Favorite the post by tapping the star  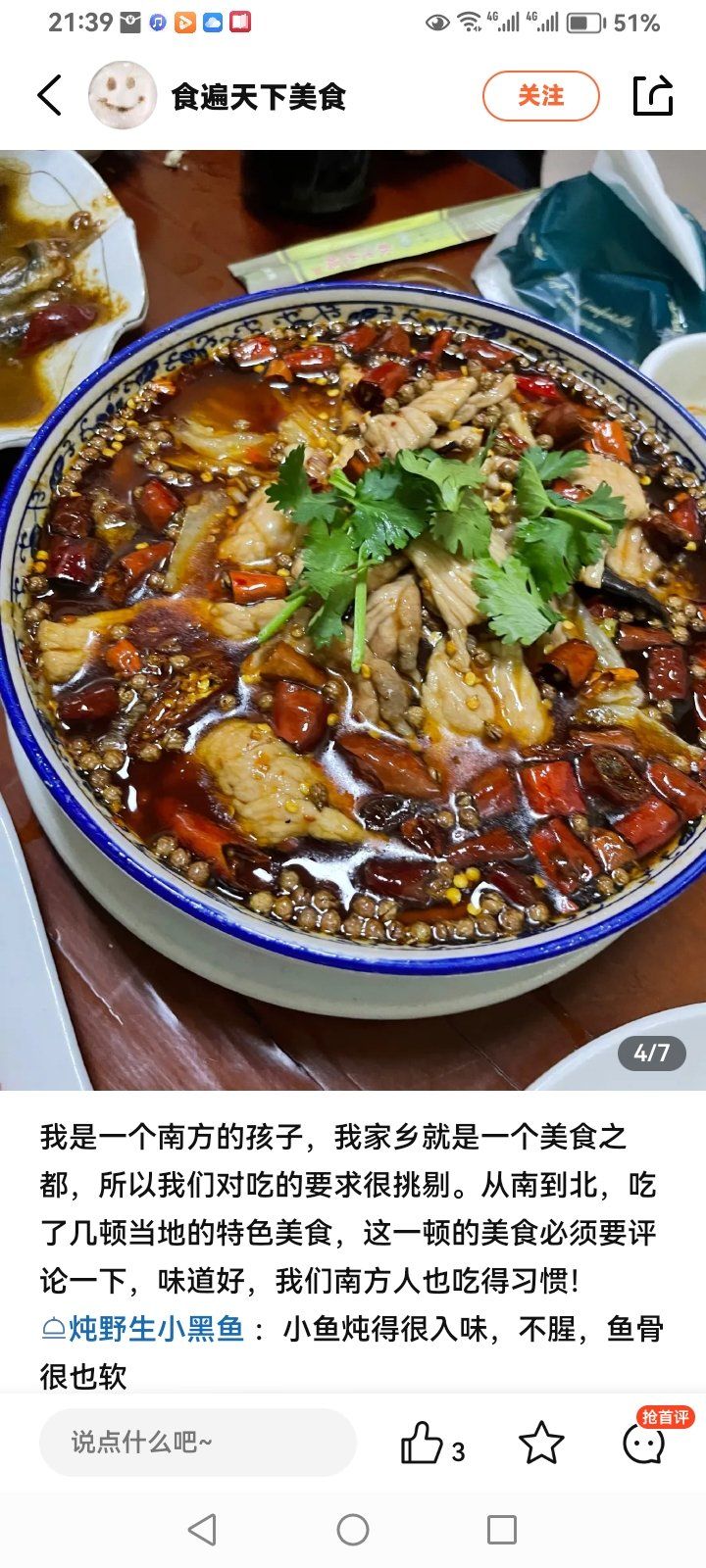(x=540, y=1442)
